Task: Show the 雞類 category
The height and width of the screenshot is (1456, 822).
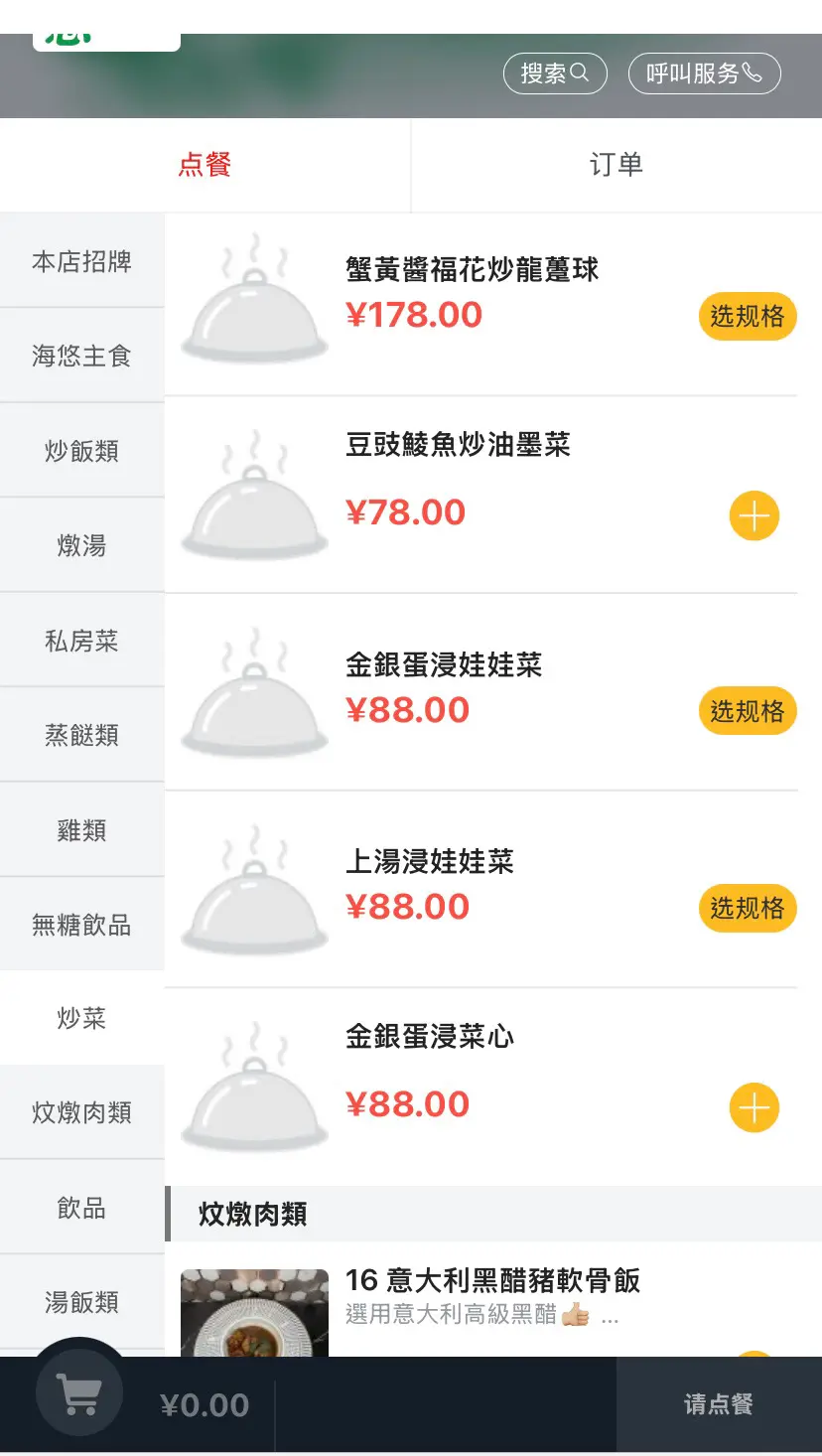Action: click(81, 830)
